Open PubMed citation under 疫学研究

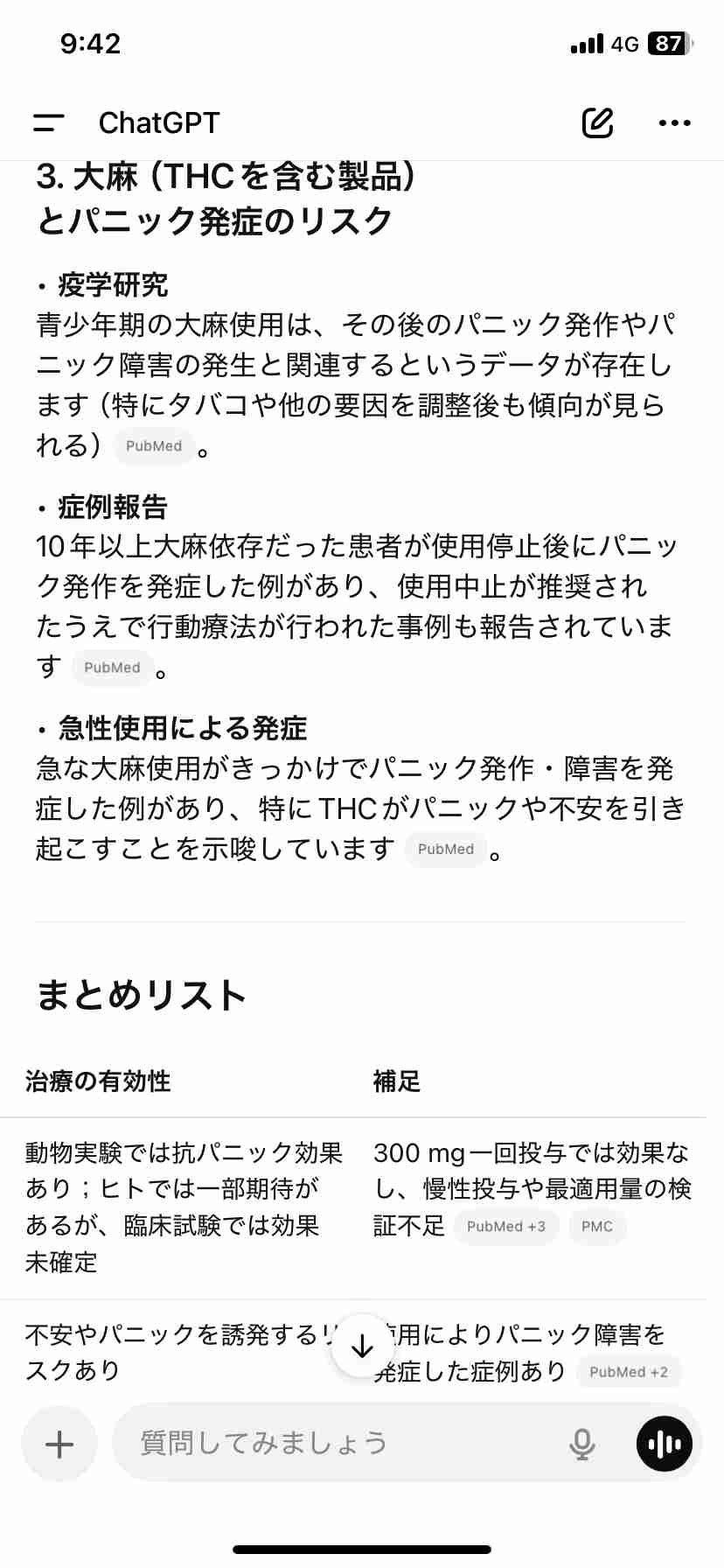pos(154,446)
